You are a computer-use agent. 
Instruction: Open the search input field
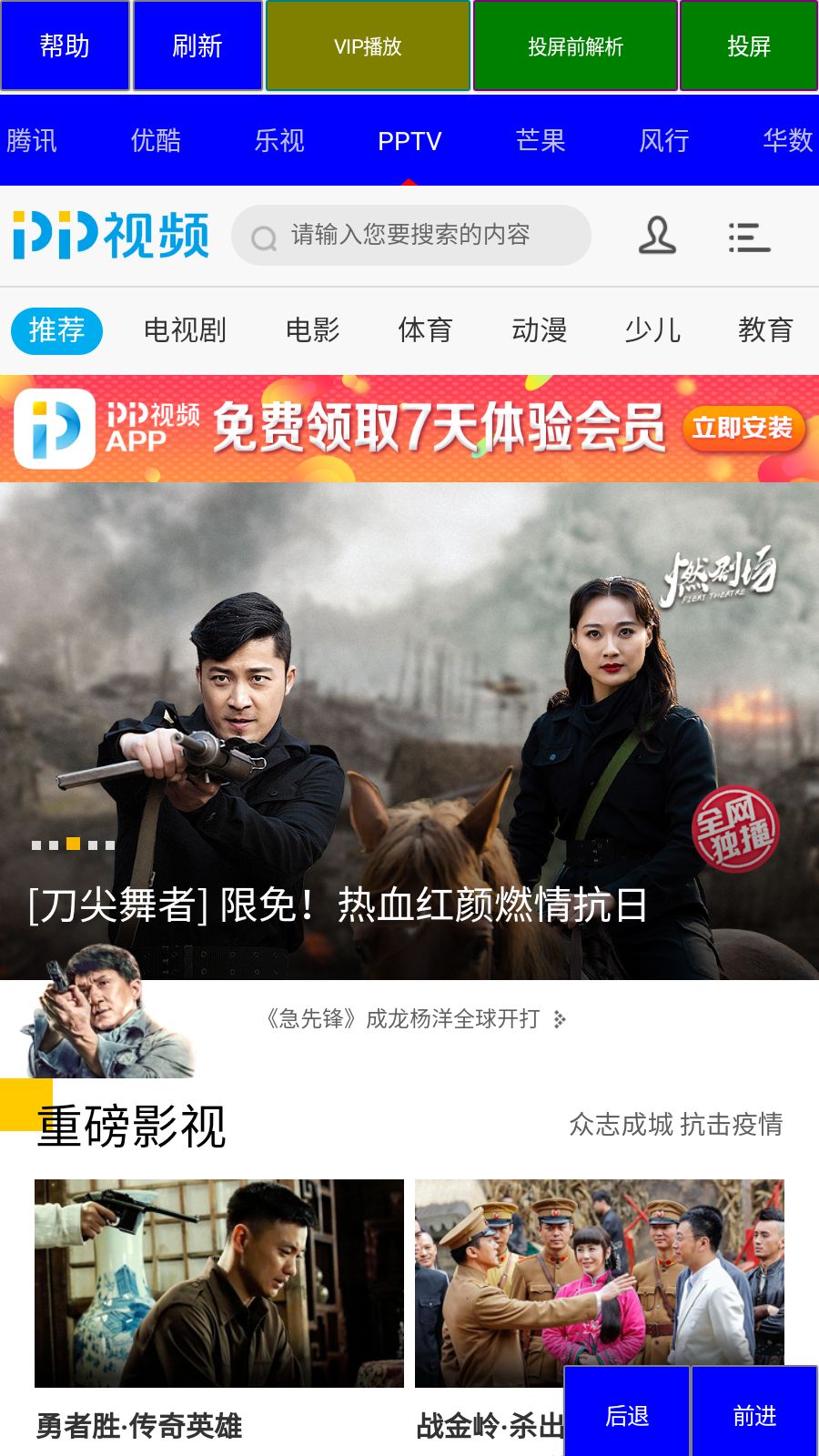click(x=409, y=235)
